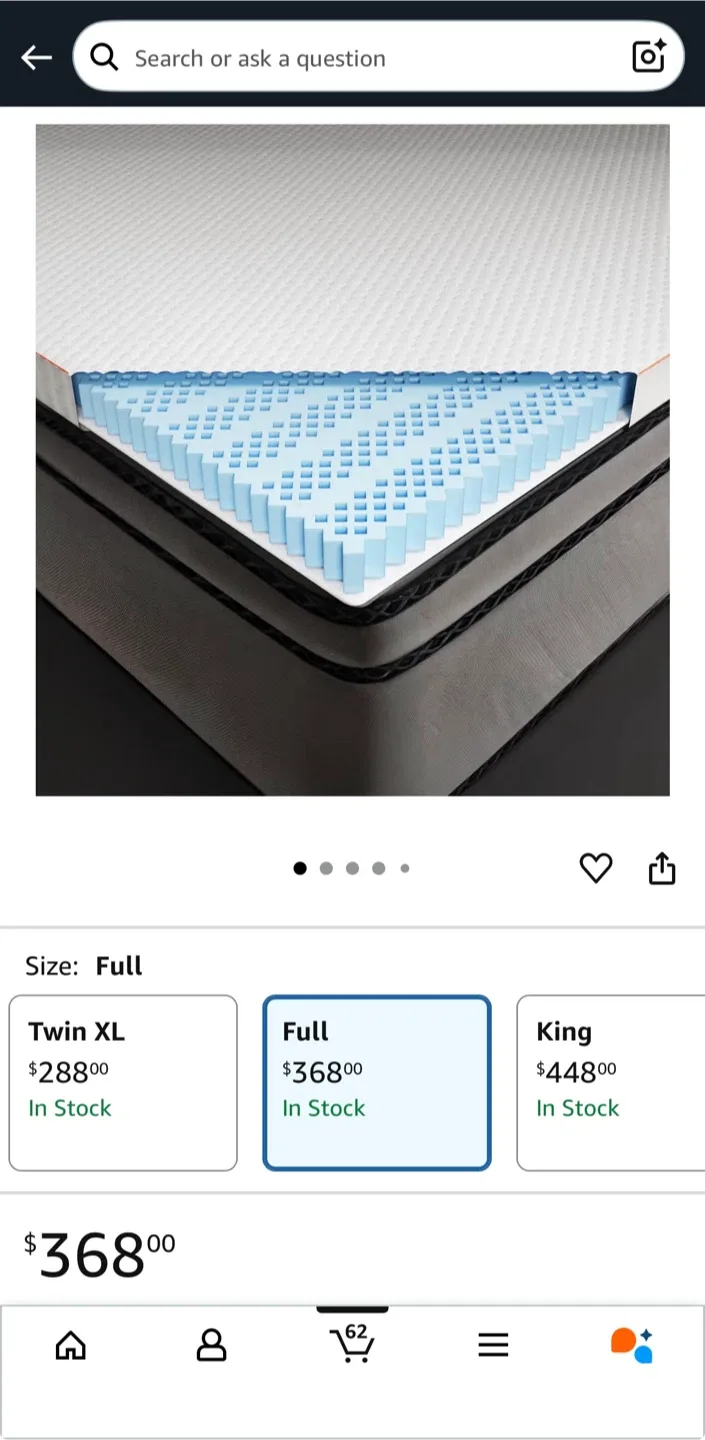Open the camera lens search icon
This screenshot has height=1440, width=705.
[649, 58]
